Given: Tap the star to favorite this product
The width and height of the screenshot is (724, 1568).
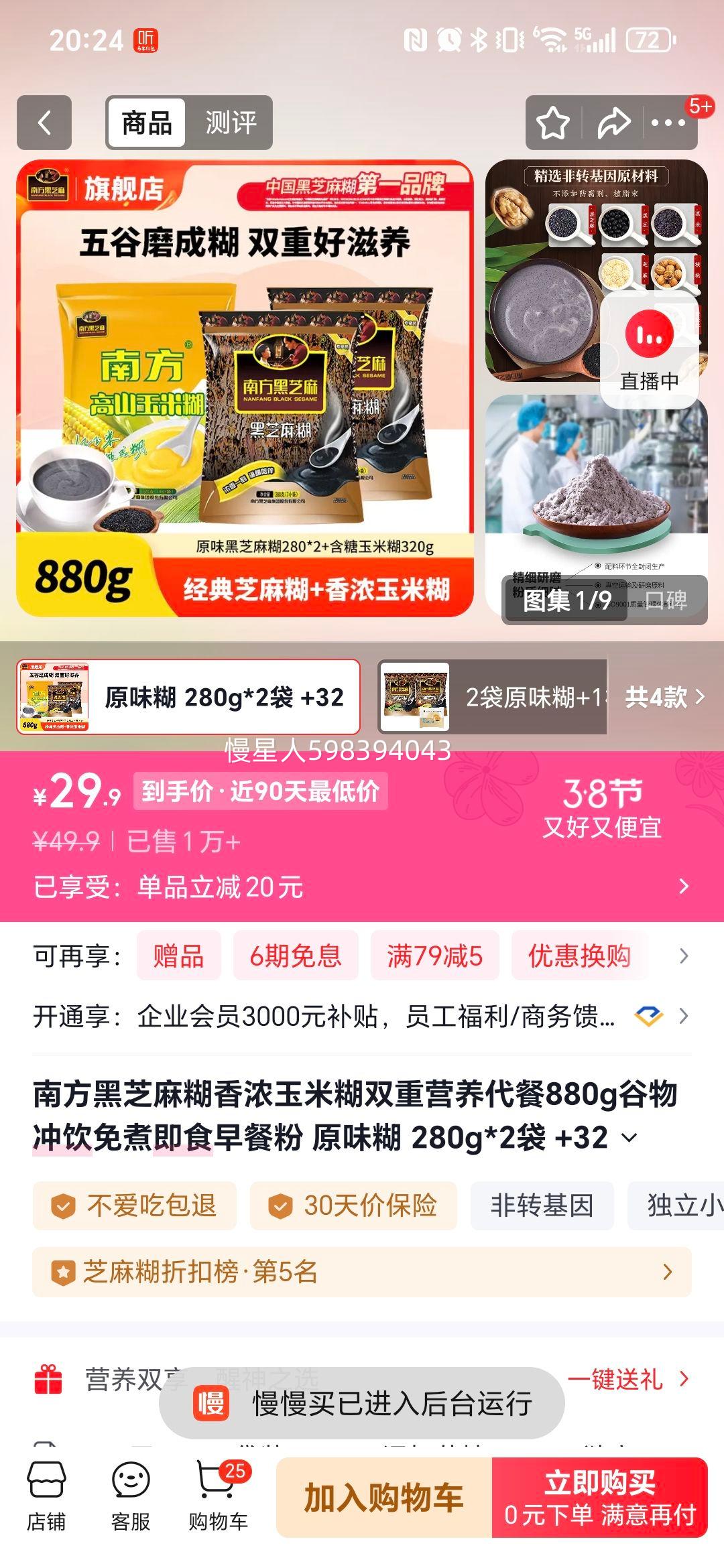Looking at the screenshot, I should 554,124.
